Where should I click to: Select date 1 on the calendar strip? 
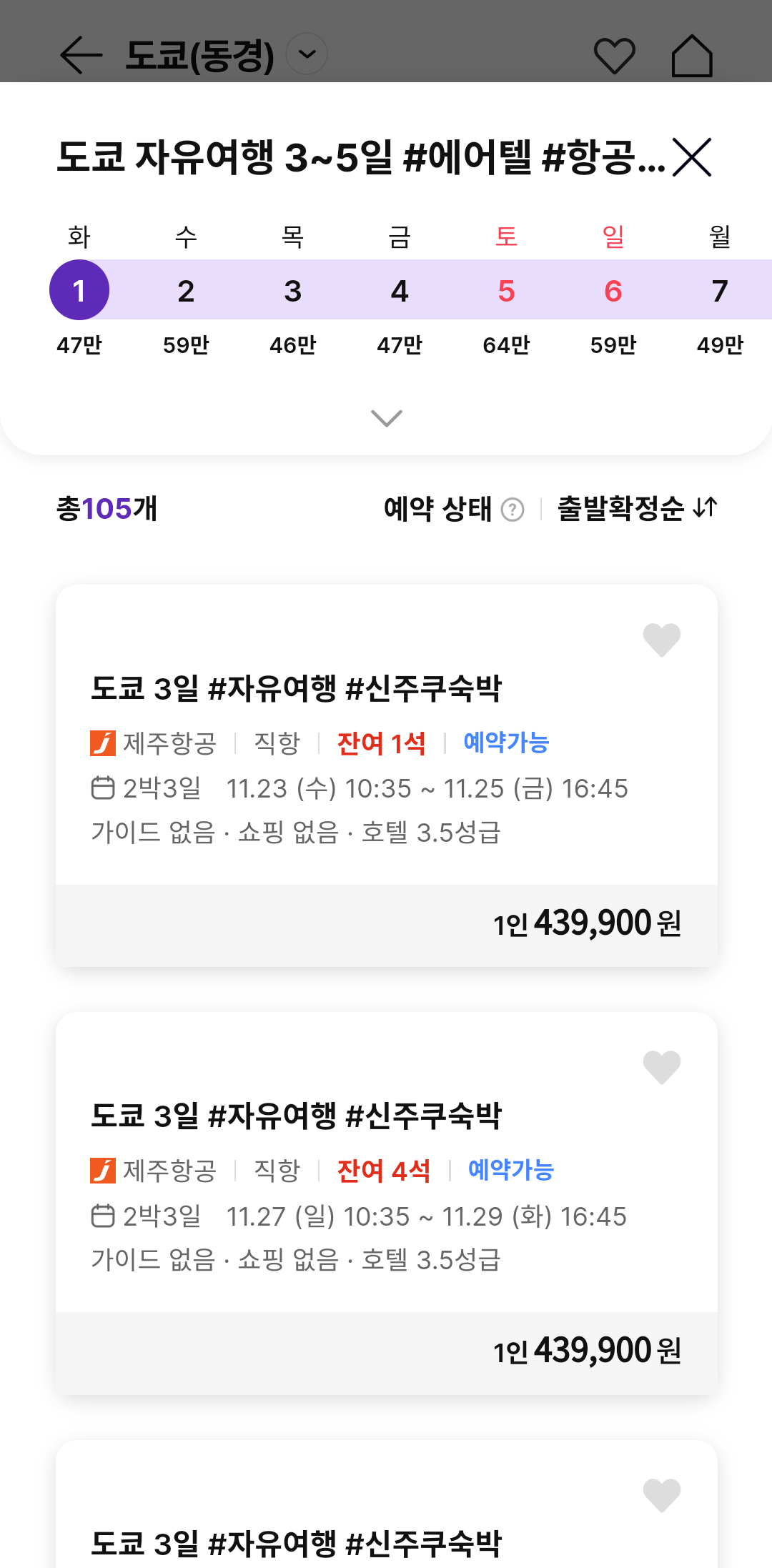pyautogui.click(x=78, y=289)
